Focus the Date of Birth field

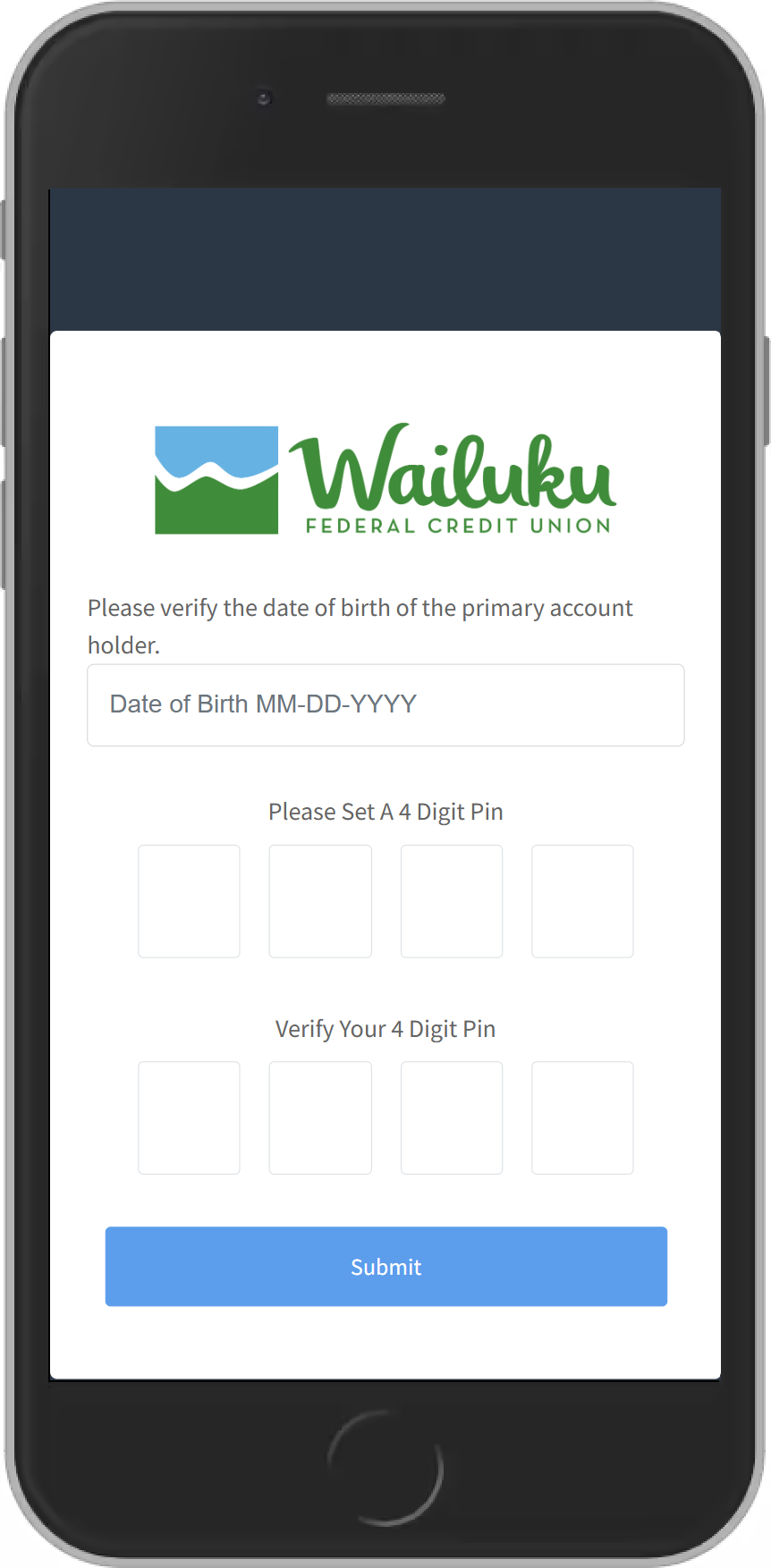(385, 704)
